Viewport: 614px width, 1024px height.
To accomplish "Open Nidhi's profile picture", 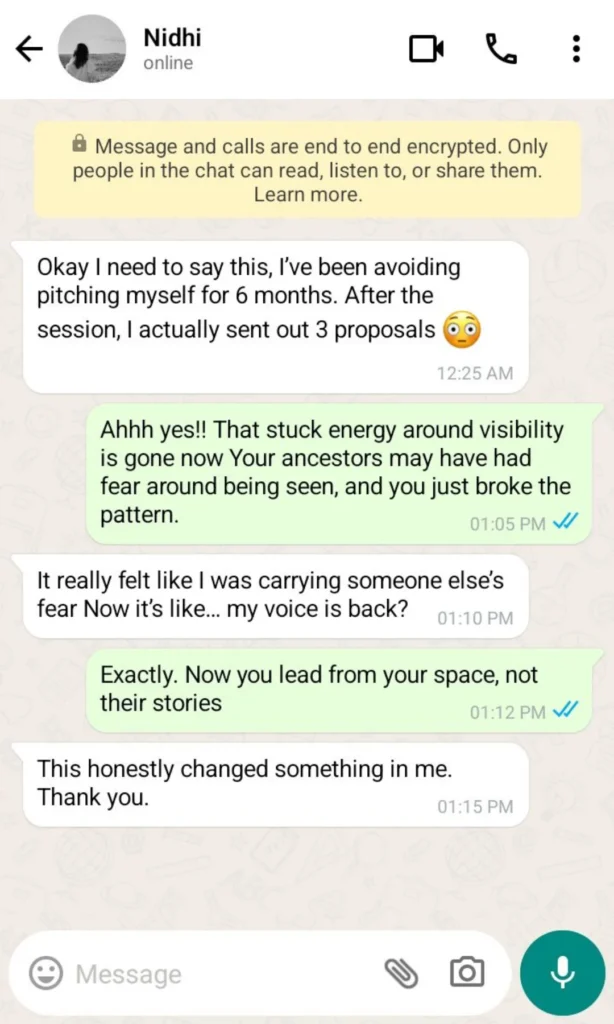I will click(x=92, y=49).
